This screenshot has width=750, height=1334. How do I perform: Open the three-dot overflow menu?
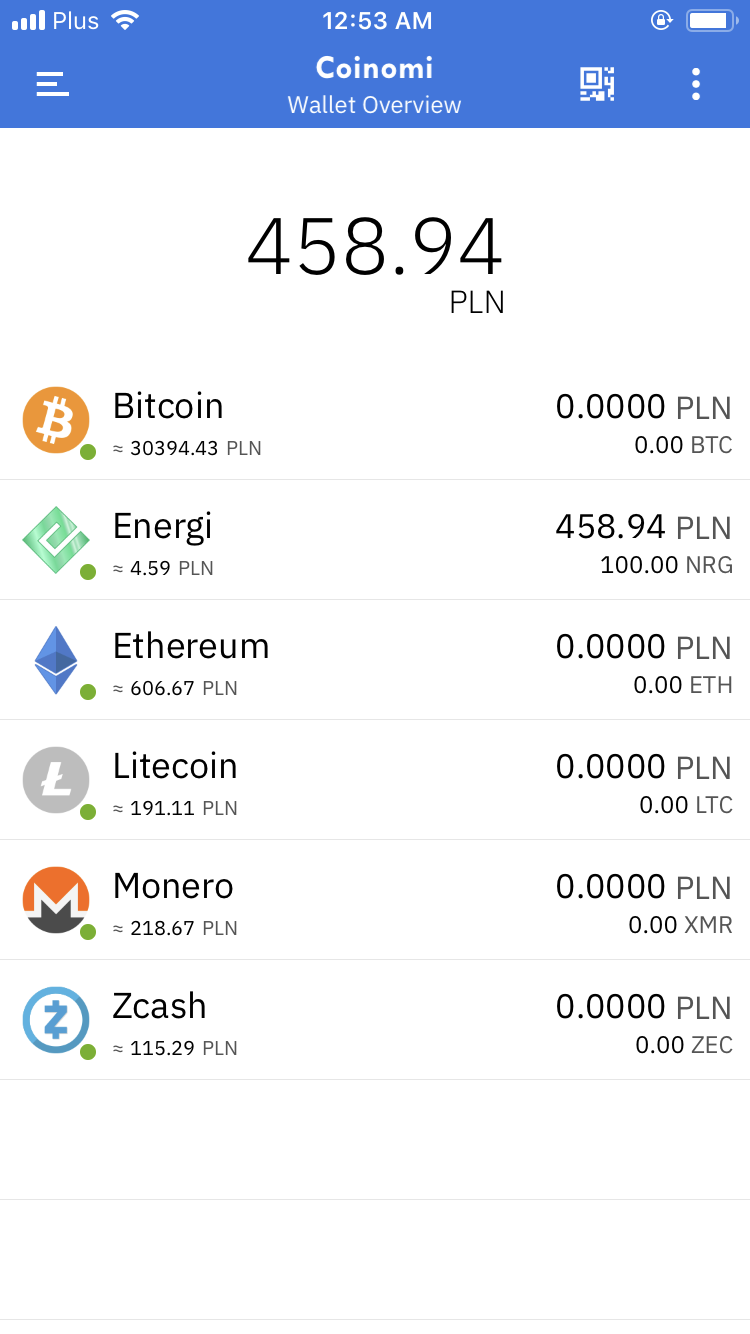point(696,84)
